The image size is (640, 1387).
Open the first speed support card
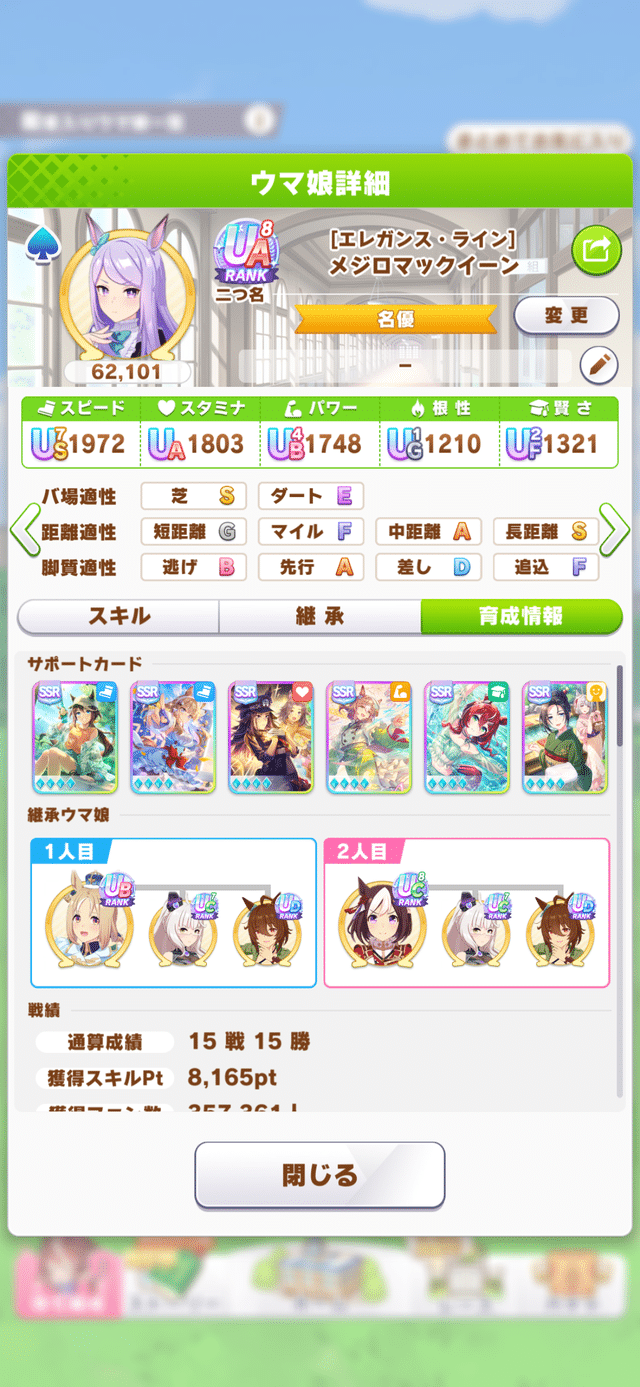pyautogui.click(x=75, y=736)
